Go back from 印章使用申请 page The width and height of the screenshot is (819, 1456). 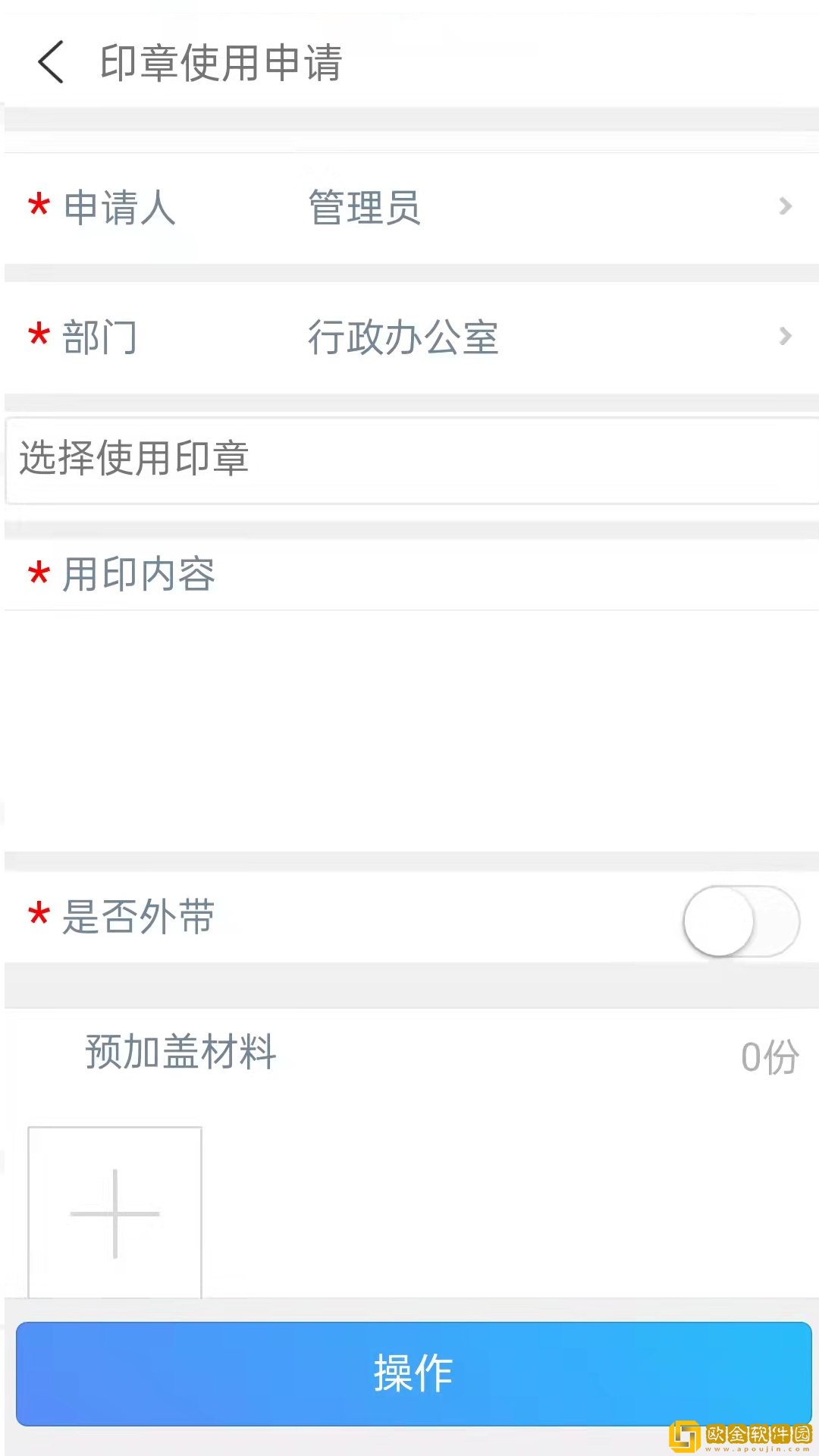pos(52,62)
